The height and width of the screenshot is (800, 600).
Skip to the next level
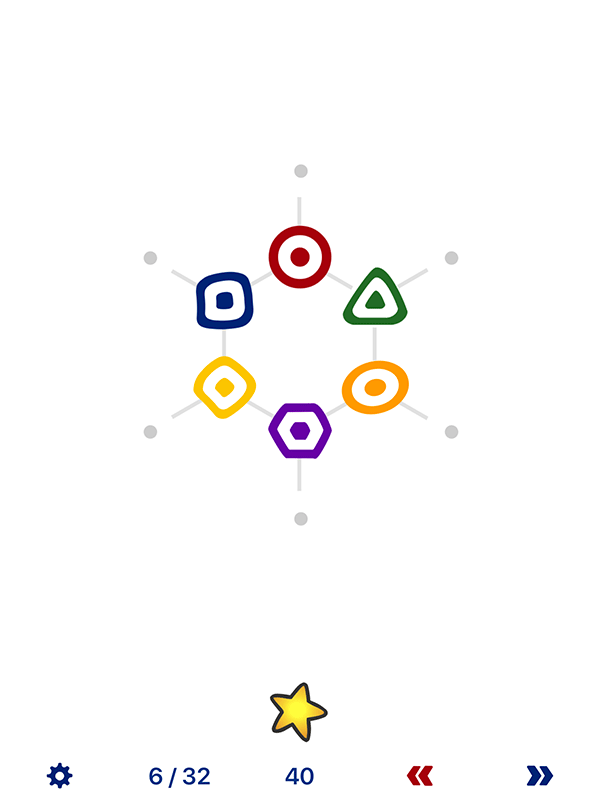coord(539,775)
